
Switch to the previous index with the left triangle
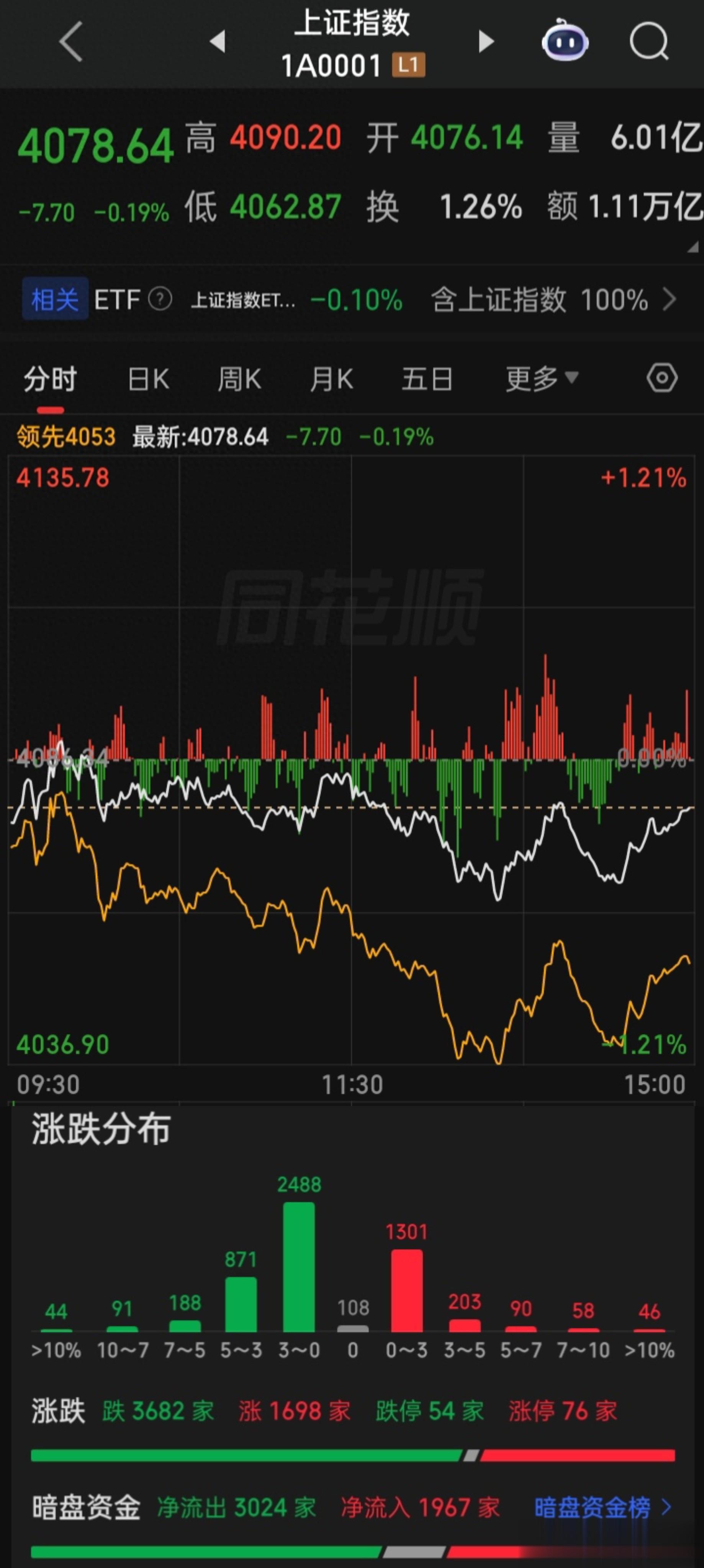click(218, 41)
